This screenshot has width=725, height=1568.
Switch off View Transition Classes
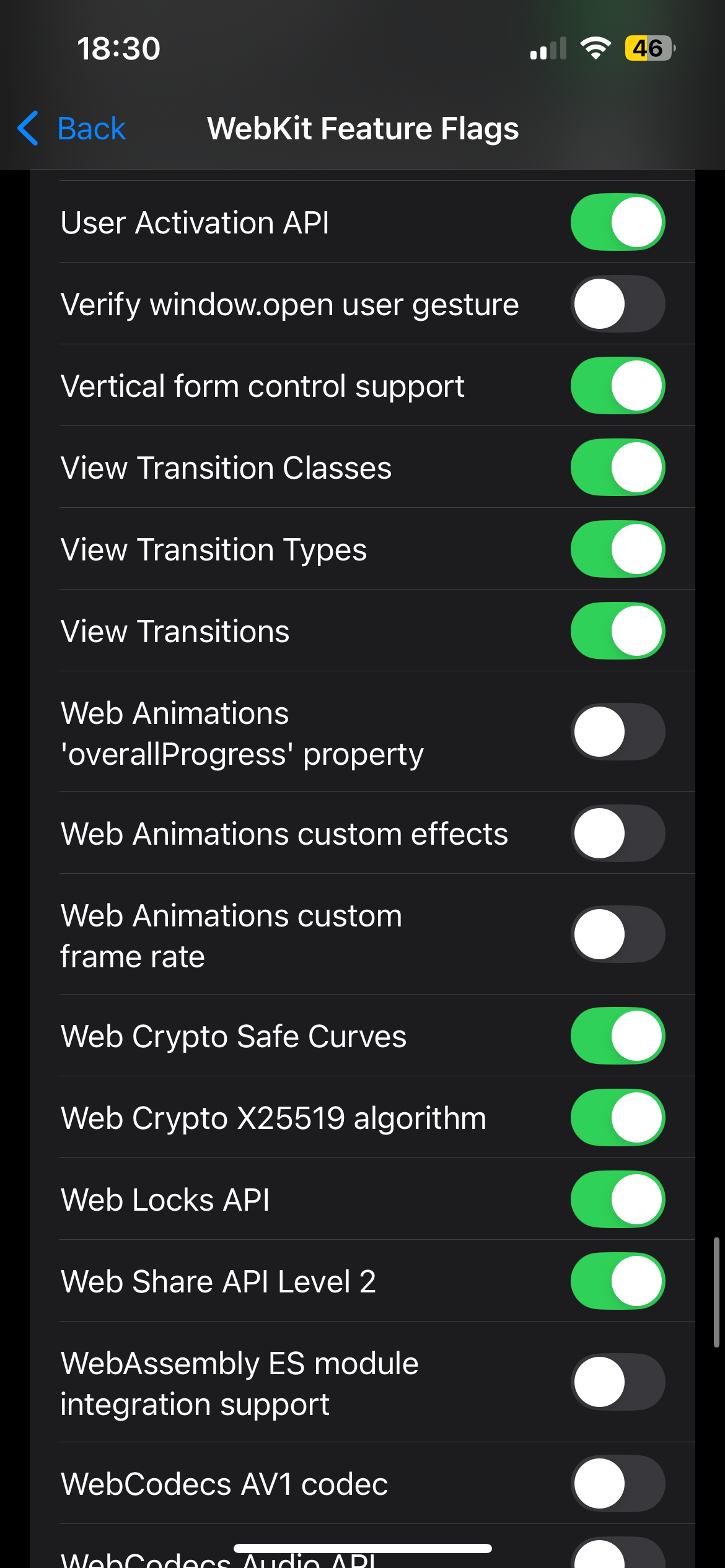(617, 468)
